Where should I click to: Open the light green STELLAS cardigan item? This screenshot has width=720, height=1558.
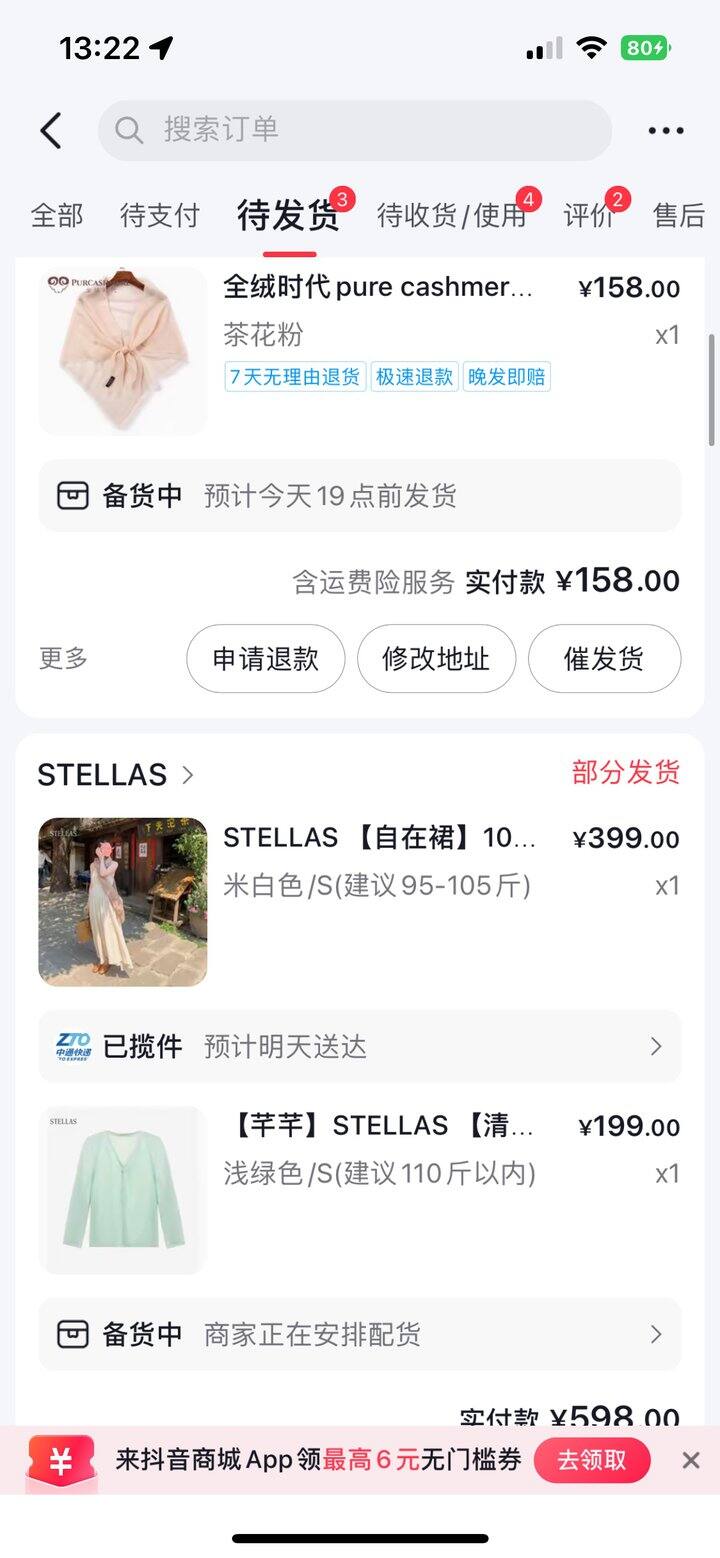359,1190
